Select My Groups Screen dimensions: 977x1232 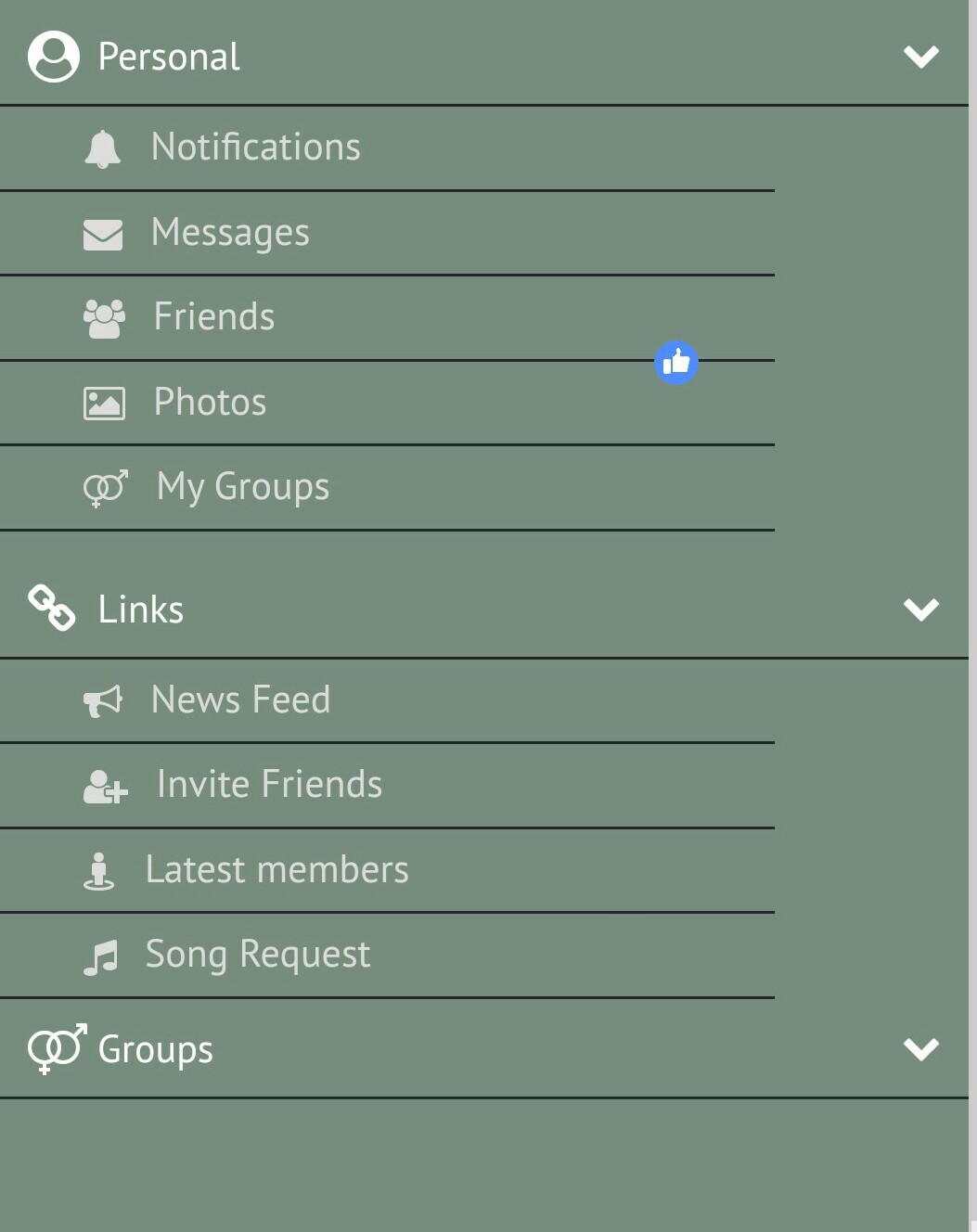coord(242,487)
